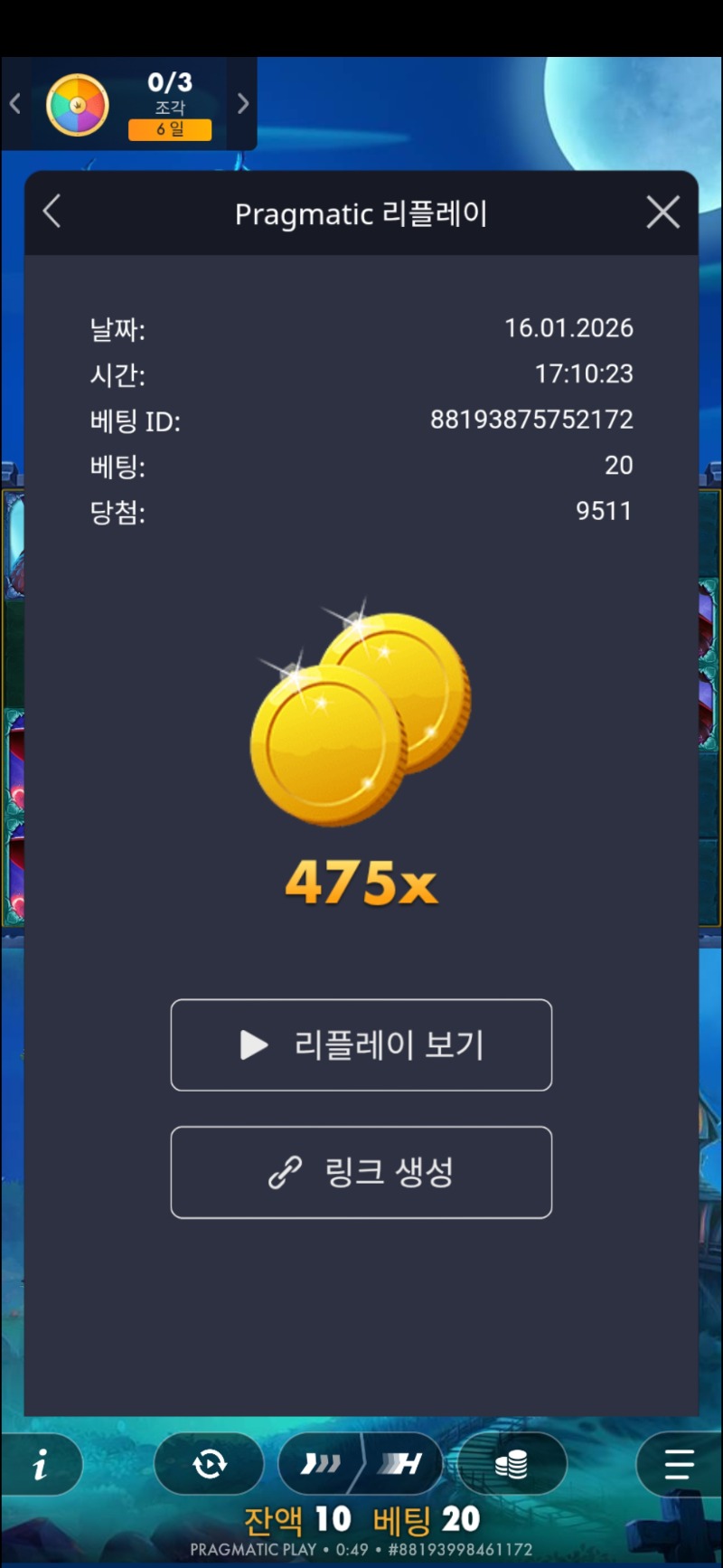
Task: Open the game info button
Action: tap(41, 1463)
